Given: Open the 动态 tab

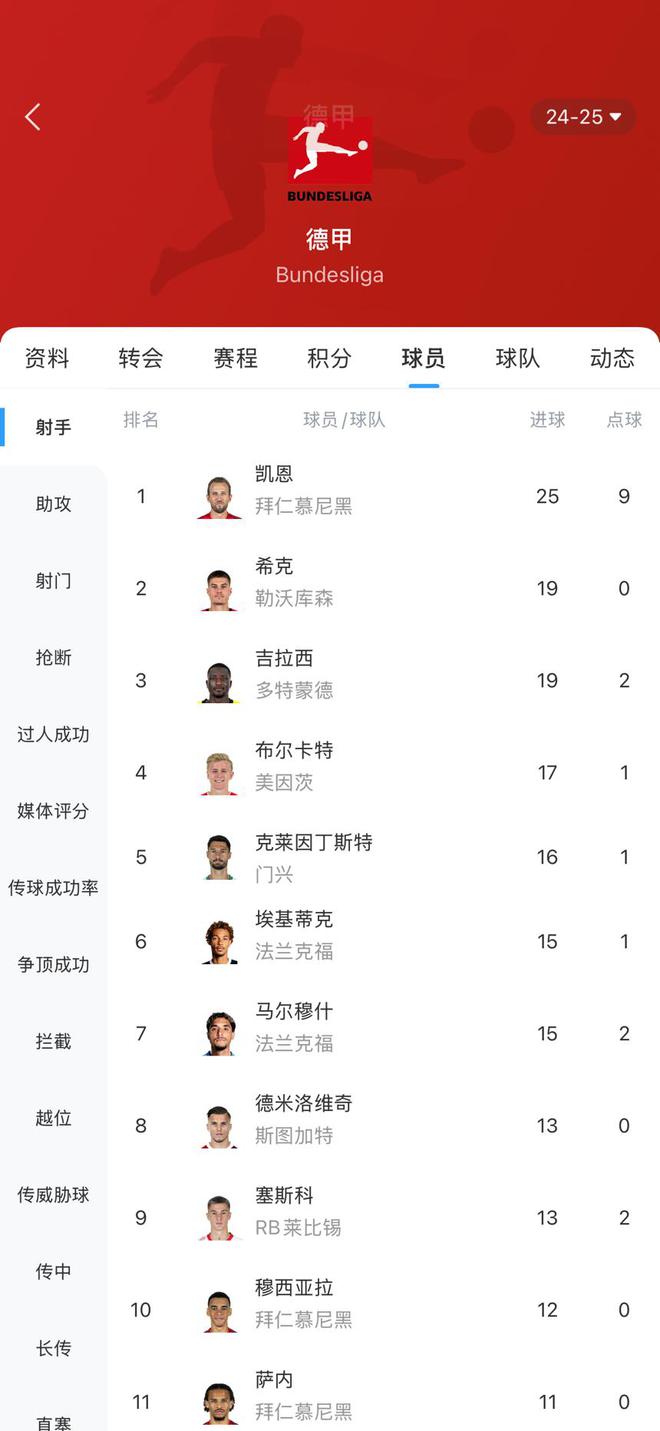Looking at the screenshot, I should (611, 358).
